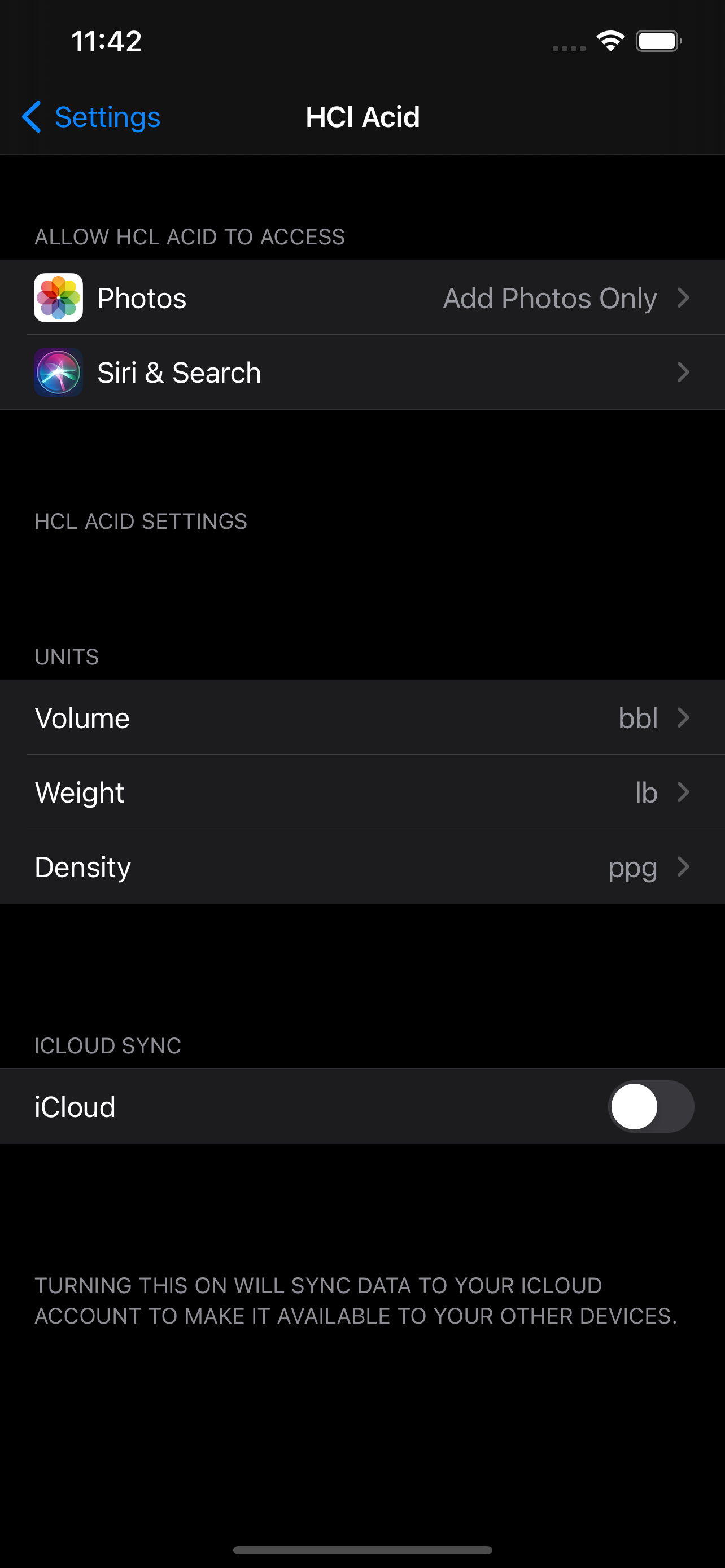
Task: Change the Volume unit
Action: [362, 717]
